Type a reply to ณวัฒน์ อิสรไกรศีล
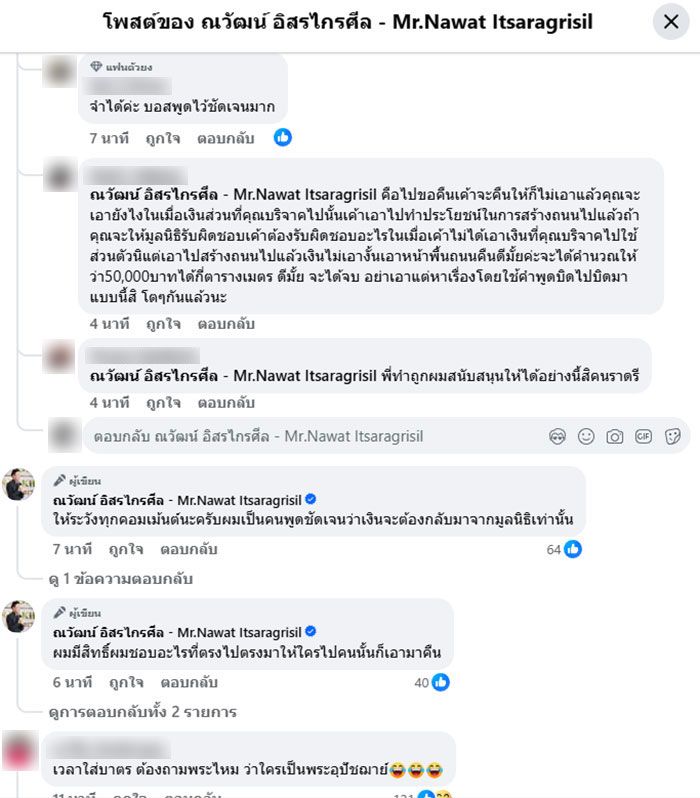The image size is (700, 798). pyautogui.click(x=300, y=436)
